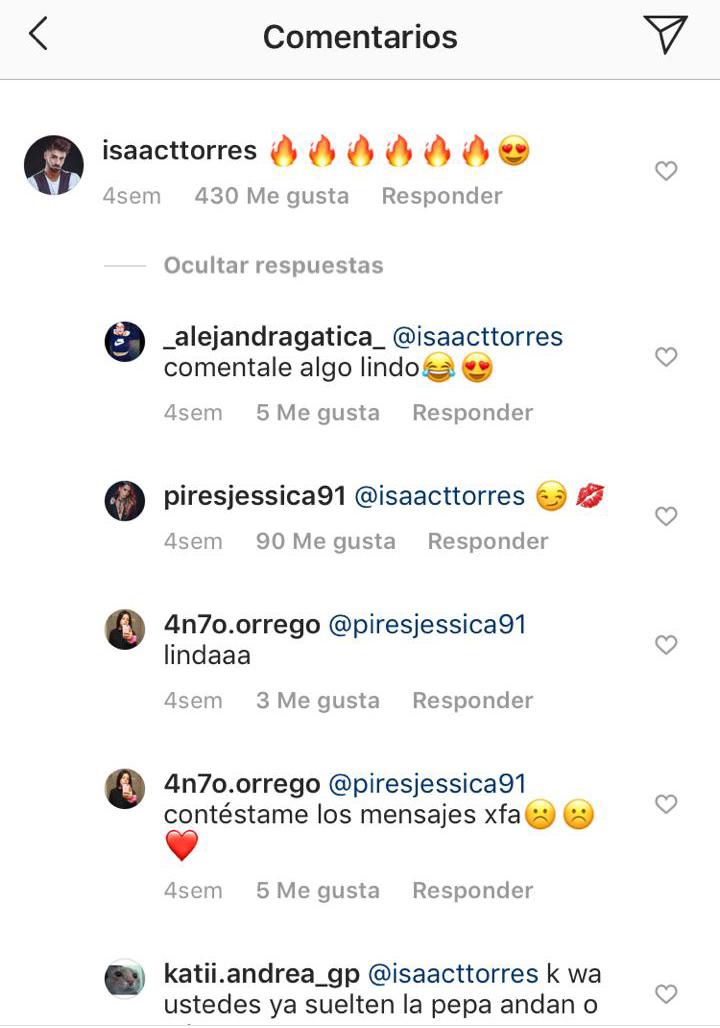Like piresjessica91's comment

[666, 516]
